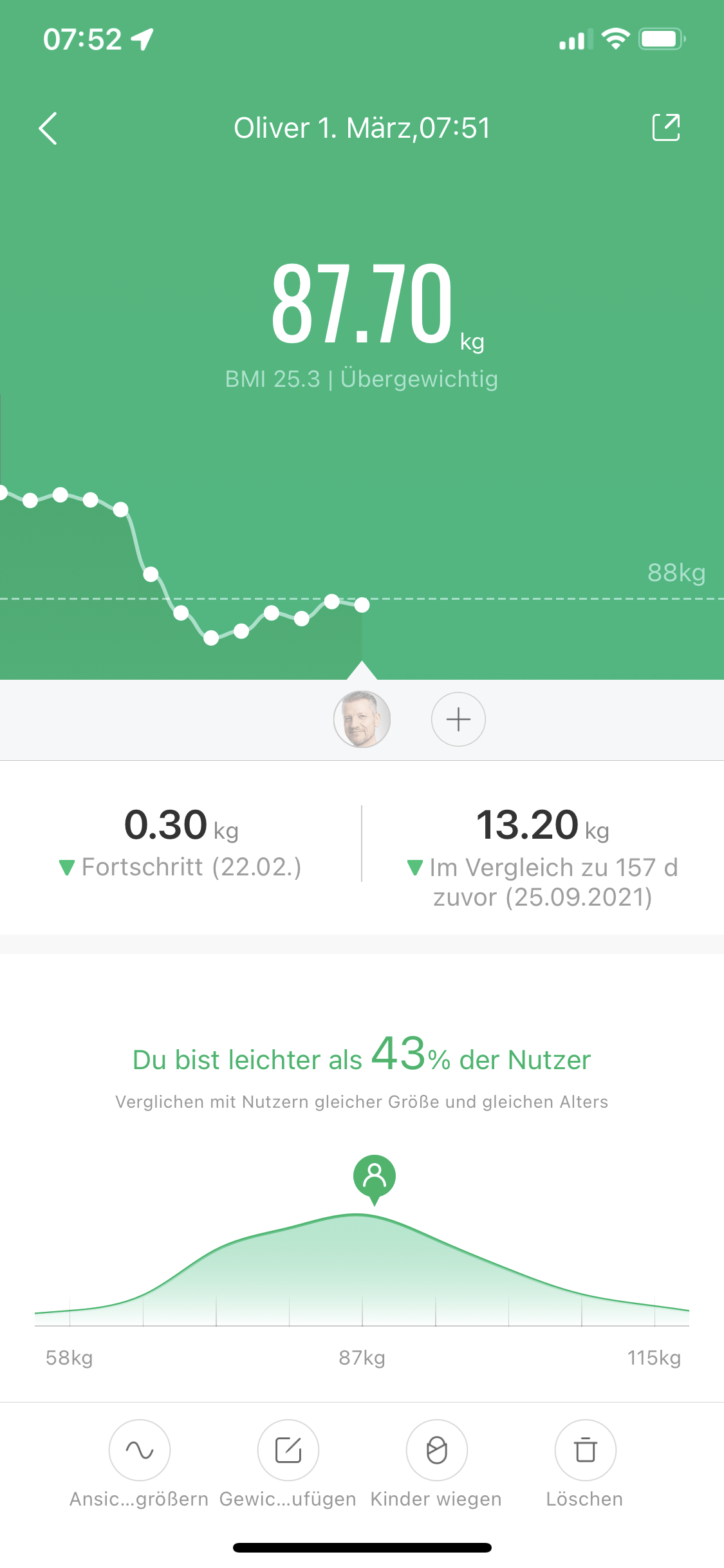Tap the location arrow in the status bar
The image size is (724, 1568).
[x=140, y=39]
